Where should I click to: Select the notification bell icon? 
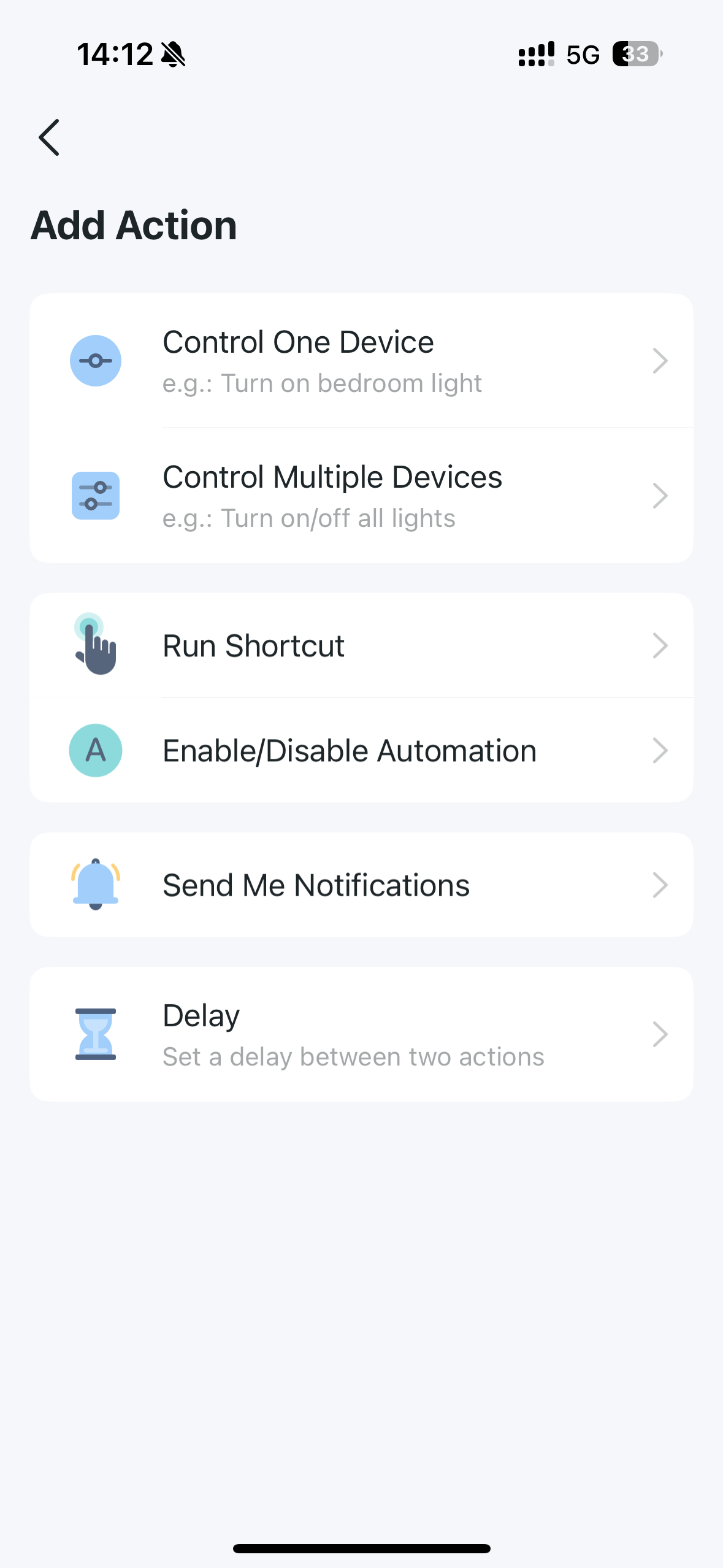point(96,884)
